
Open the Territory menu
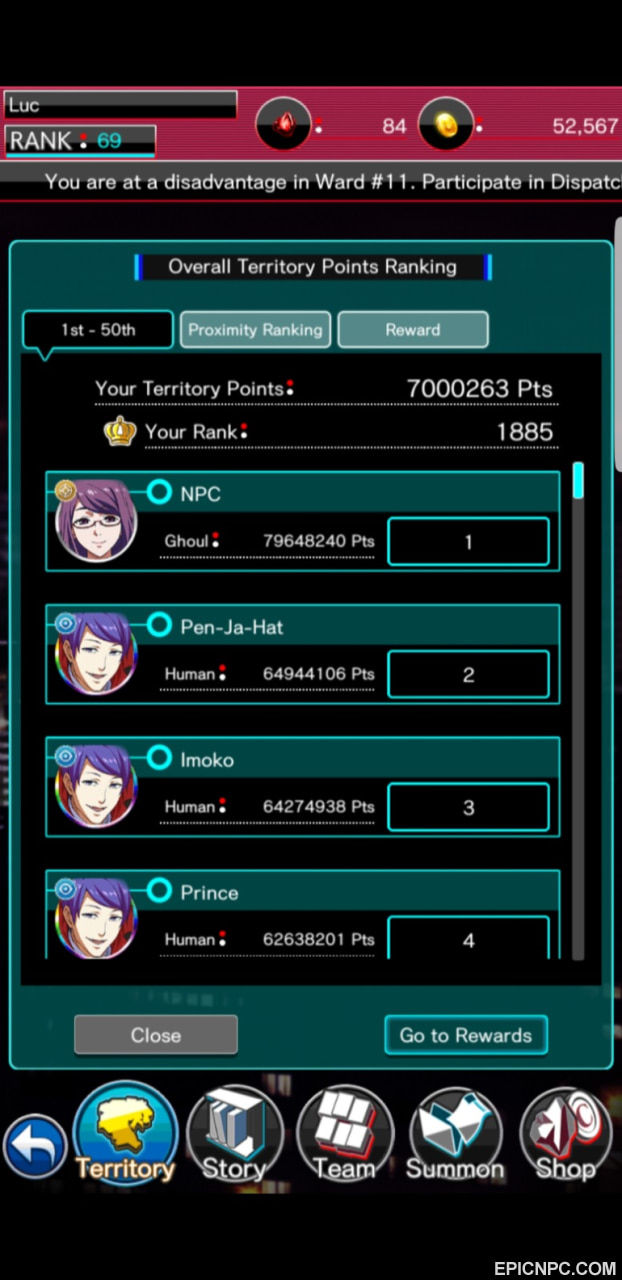(125, 1135)
